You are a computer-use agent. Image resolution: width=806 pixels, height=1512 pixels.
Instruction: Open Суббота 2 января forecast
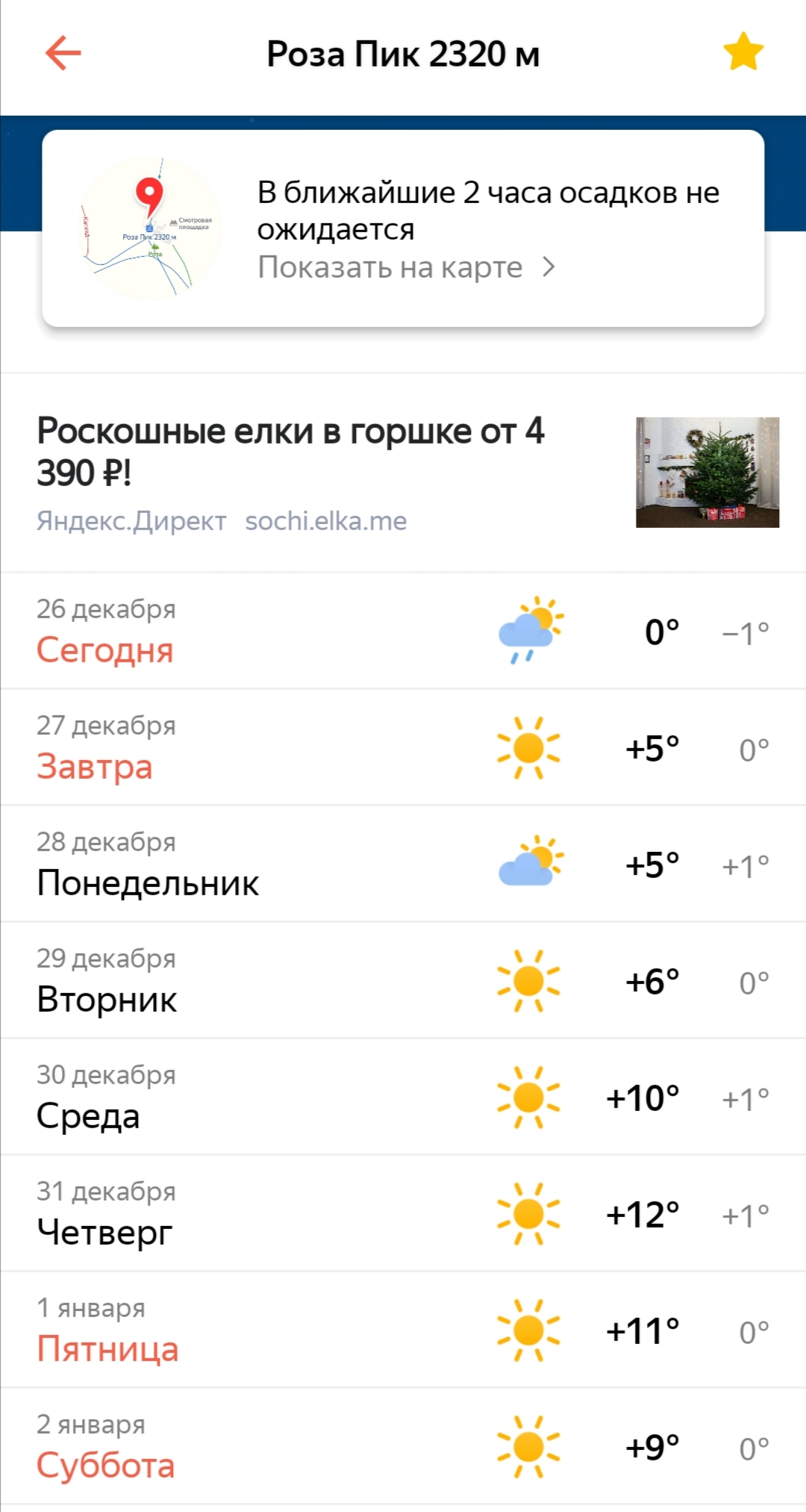click(403, 1446)
